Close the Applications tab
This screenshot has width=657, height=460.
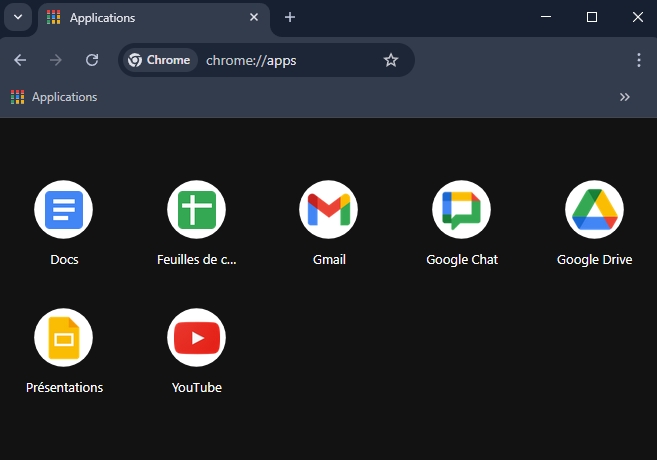255,17
